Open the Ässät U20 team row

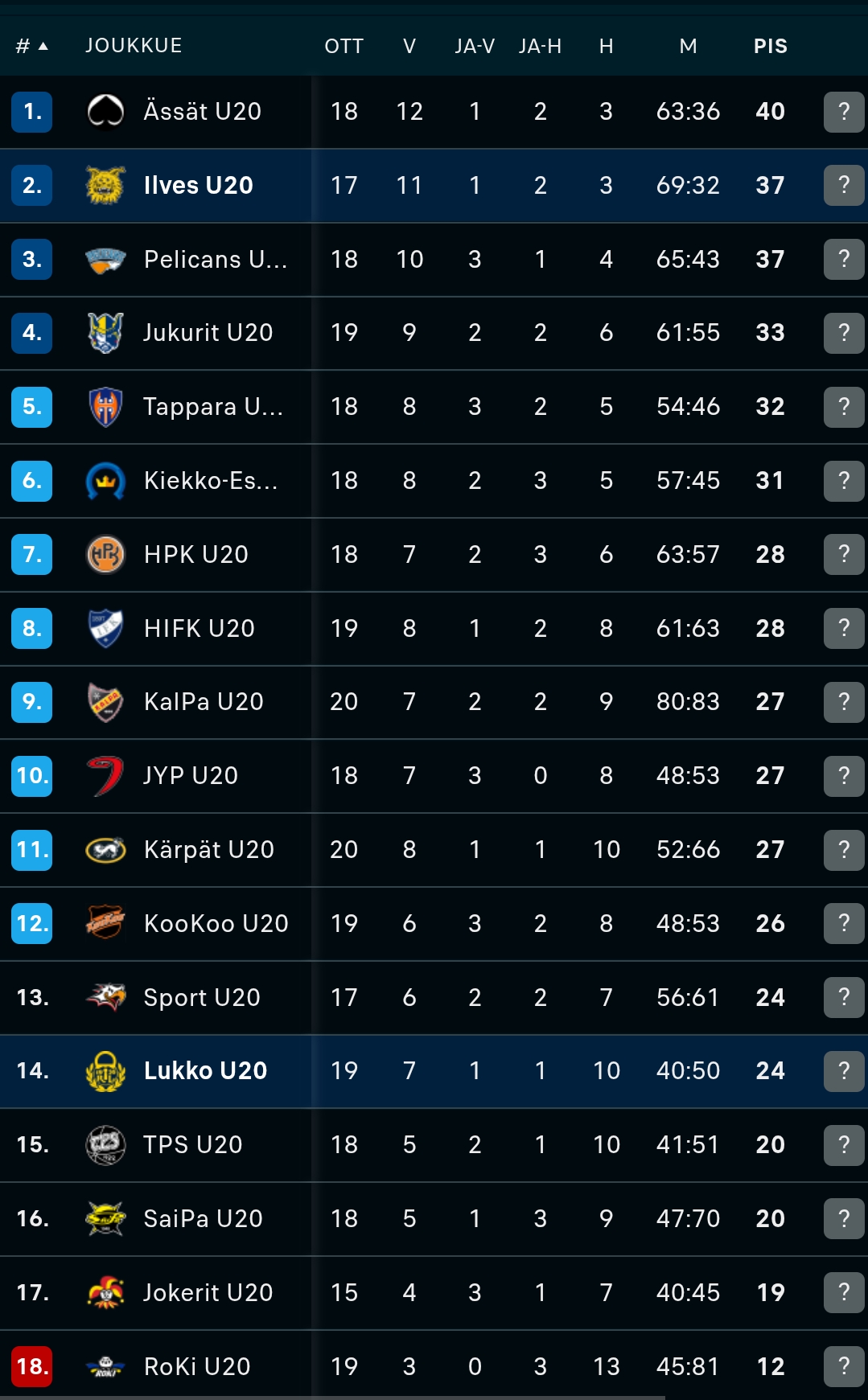point(202,111)
